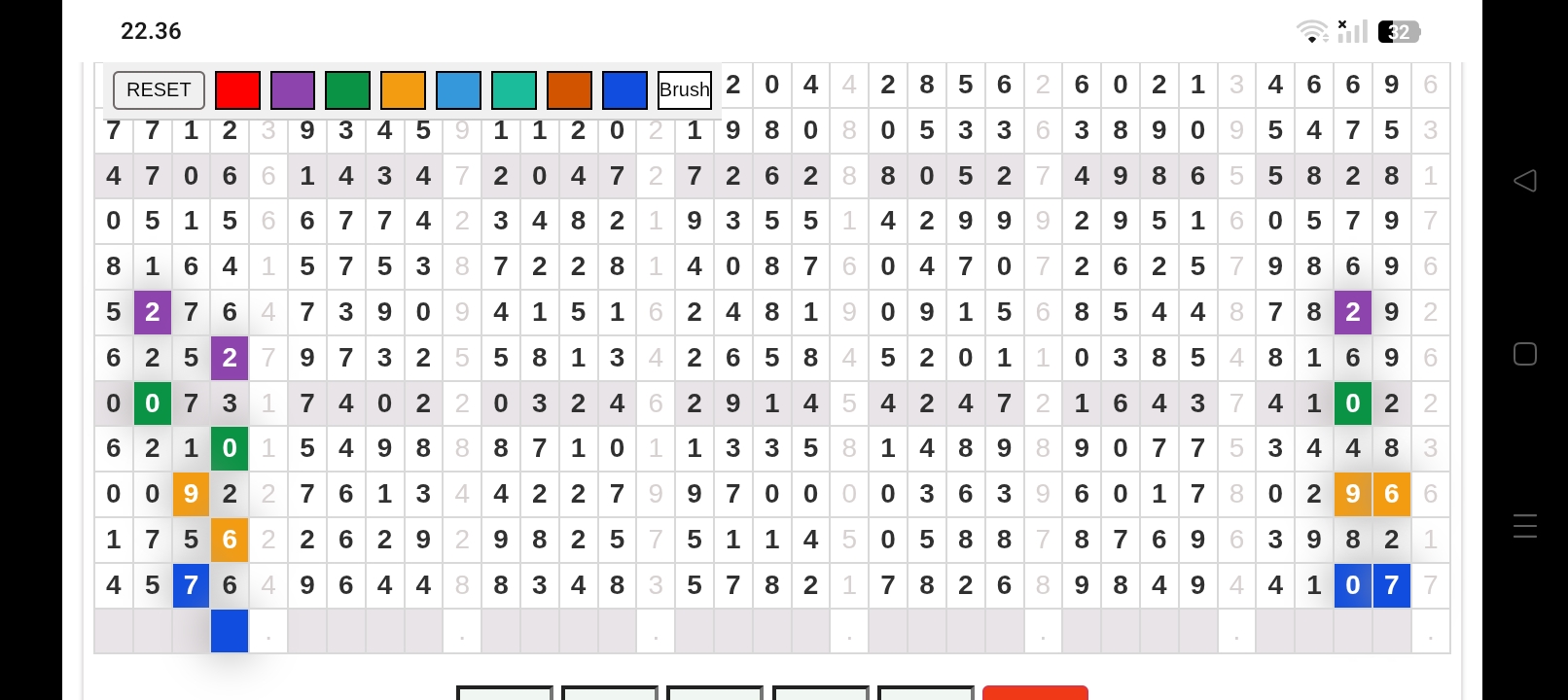Choose the light blue color swatch
The height and width of the screenshot is (700, 1568).
pos(458,90)
